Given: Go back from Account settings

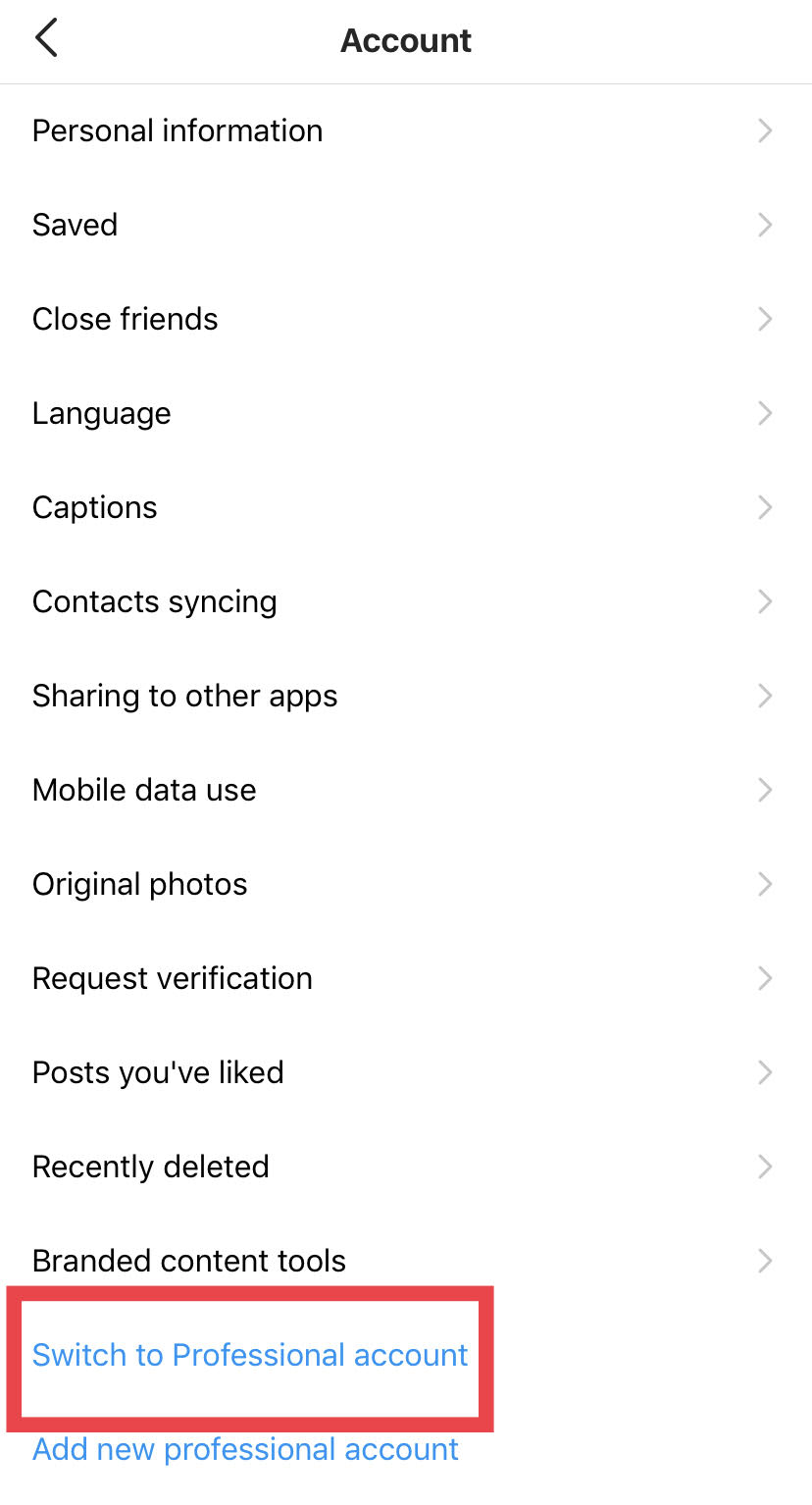Looking at the screenshot, I should (x=46, y=40).
